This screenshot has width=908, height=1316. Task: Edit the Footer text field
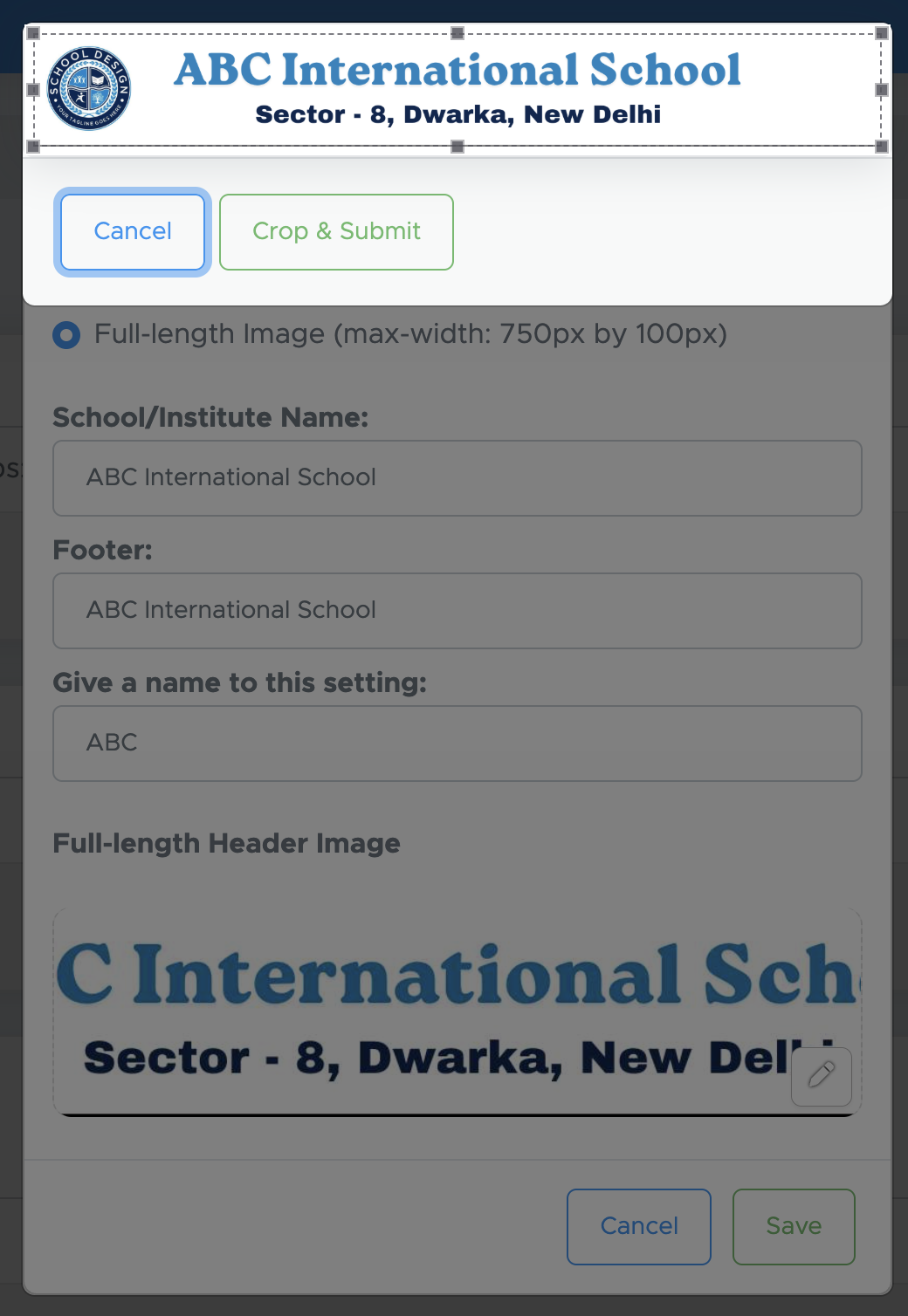point(457,610)
